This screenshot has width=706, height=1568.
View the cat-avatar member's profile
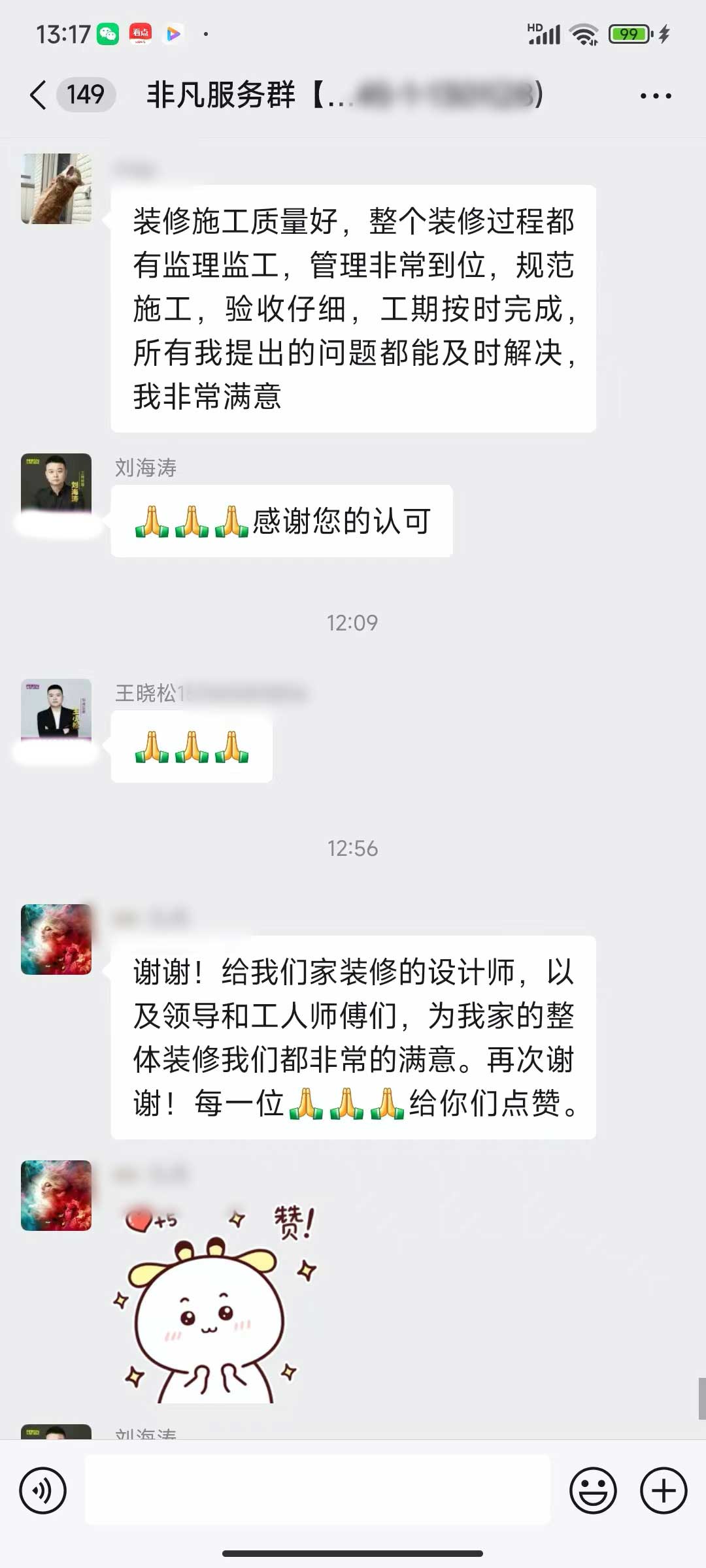pos(56,189)
